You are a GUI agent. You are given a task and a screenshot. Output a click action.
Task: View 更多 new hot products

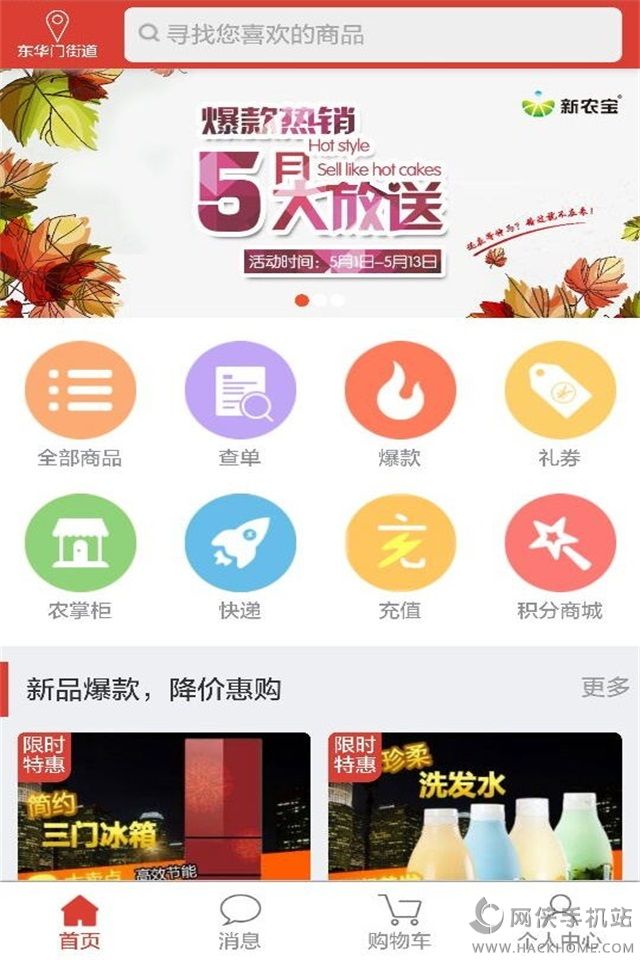(x=605, y=688)
